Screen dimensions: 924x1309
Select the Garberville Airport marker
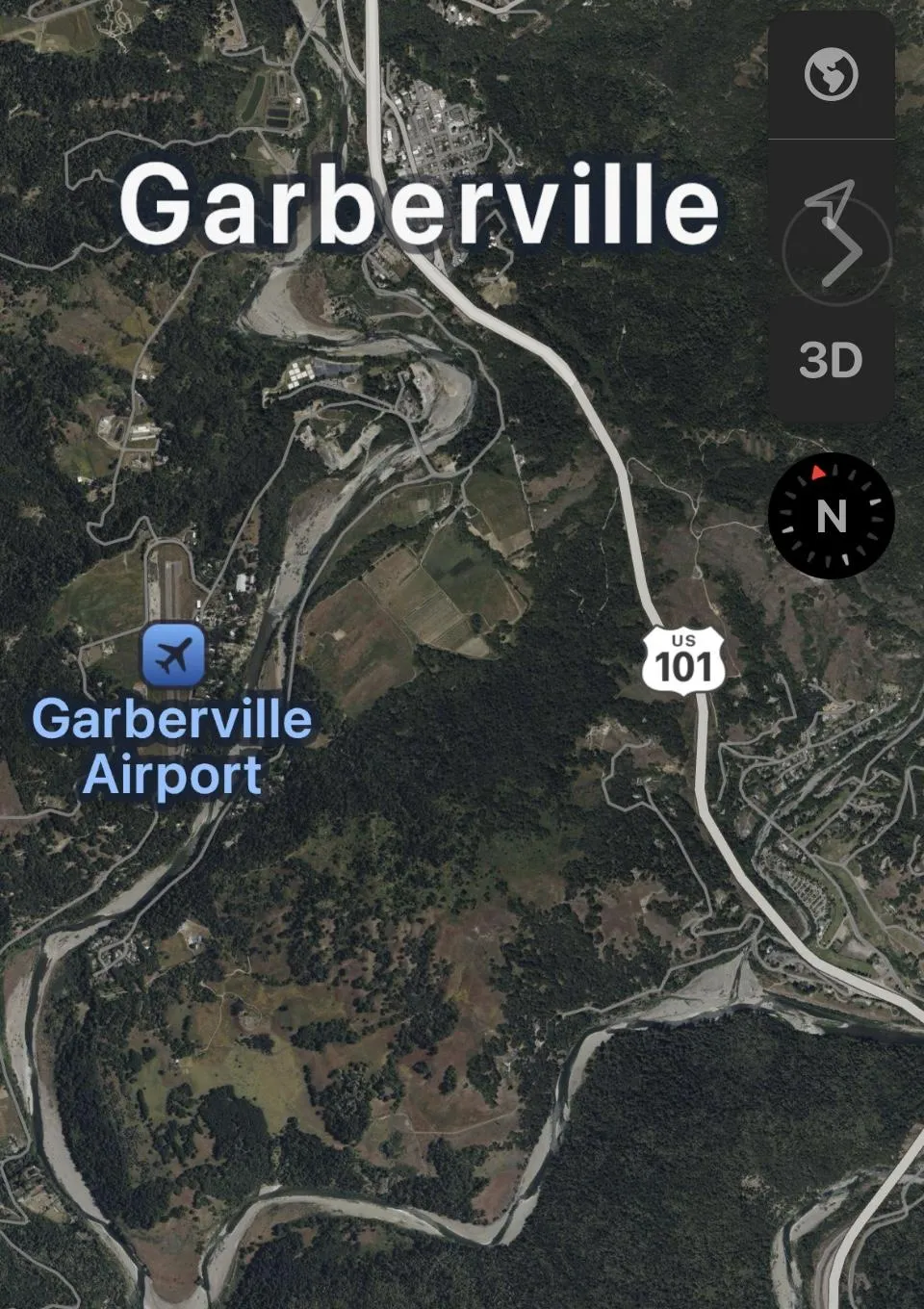point(174,654)
